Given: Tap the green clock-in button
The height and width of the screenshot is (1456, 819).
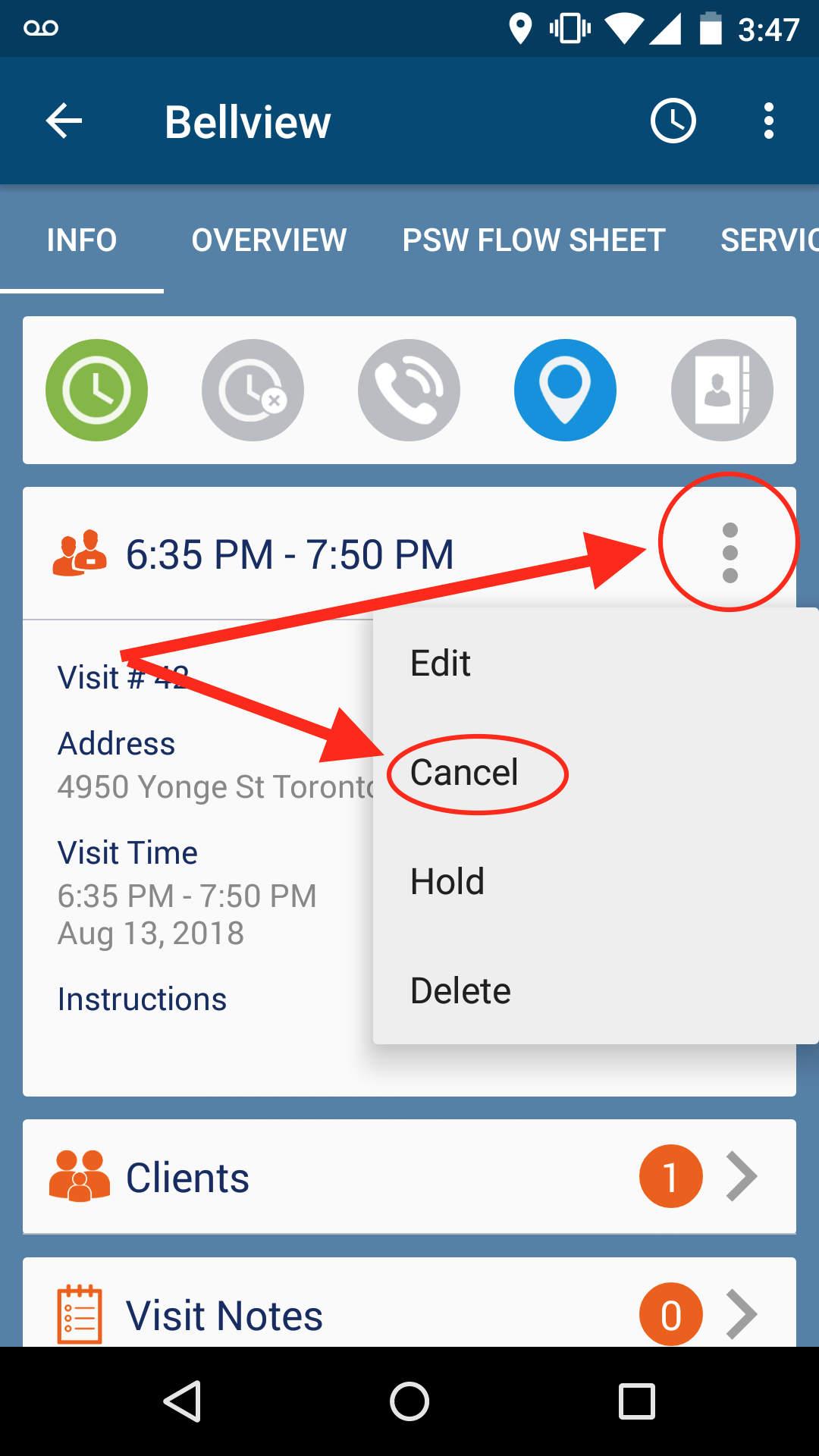Looking at the screenshot, I should click(96, 390).
